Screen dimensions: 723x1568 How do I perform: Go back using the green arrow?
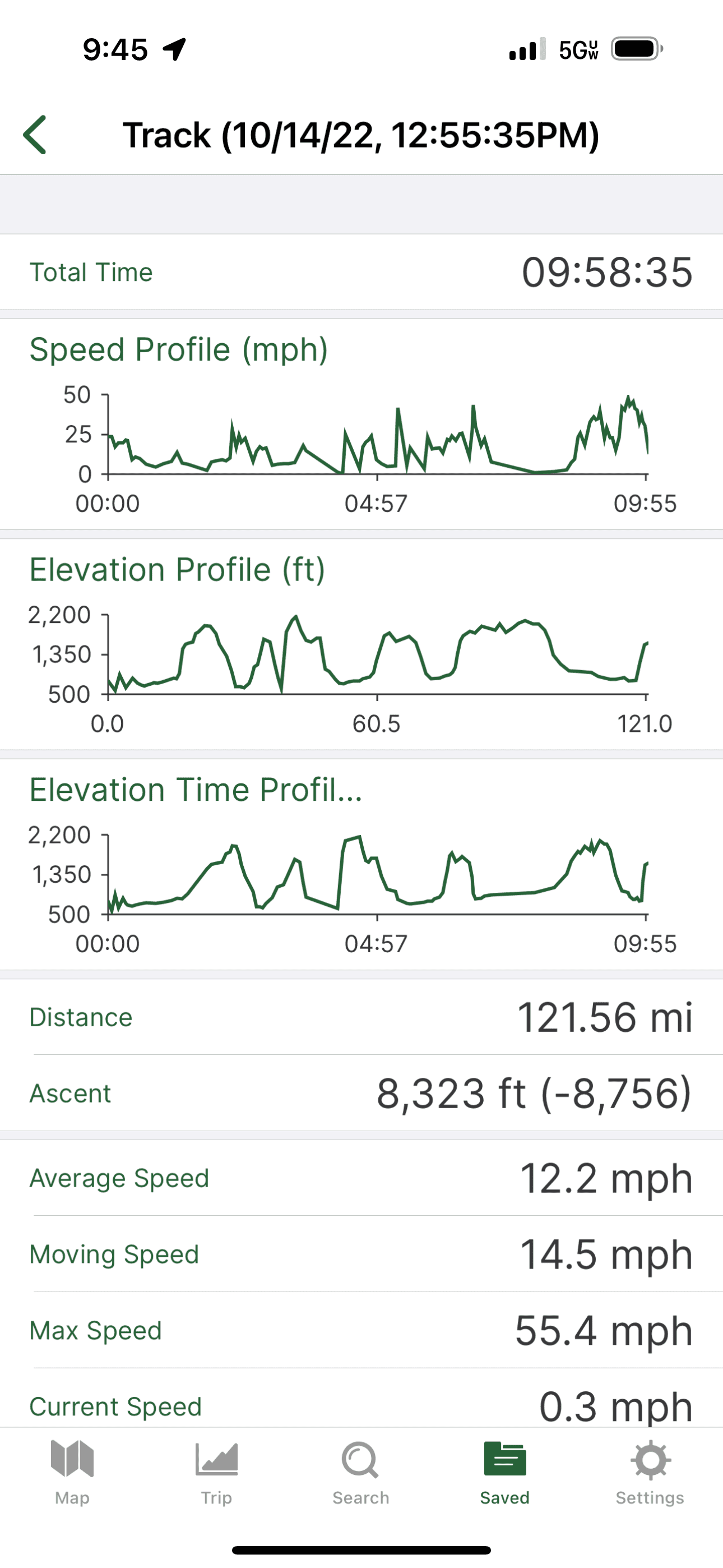tap(35, 135)
